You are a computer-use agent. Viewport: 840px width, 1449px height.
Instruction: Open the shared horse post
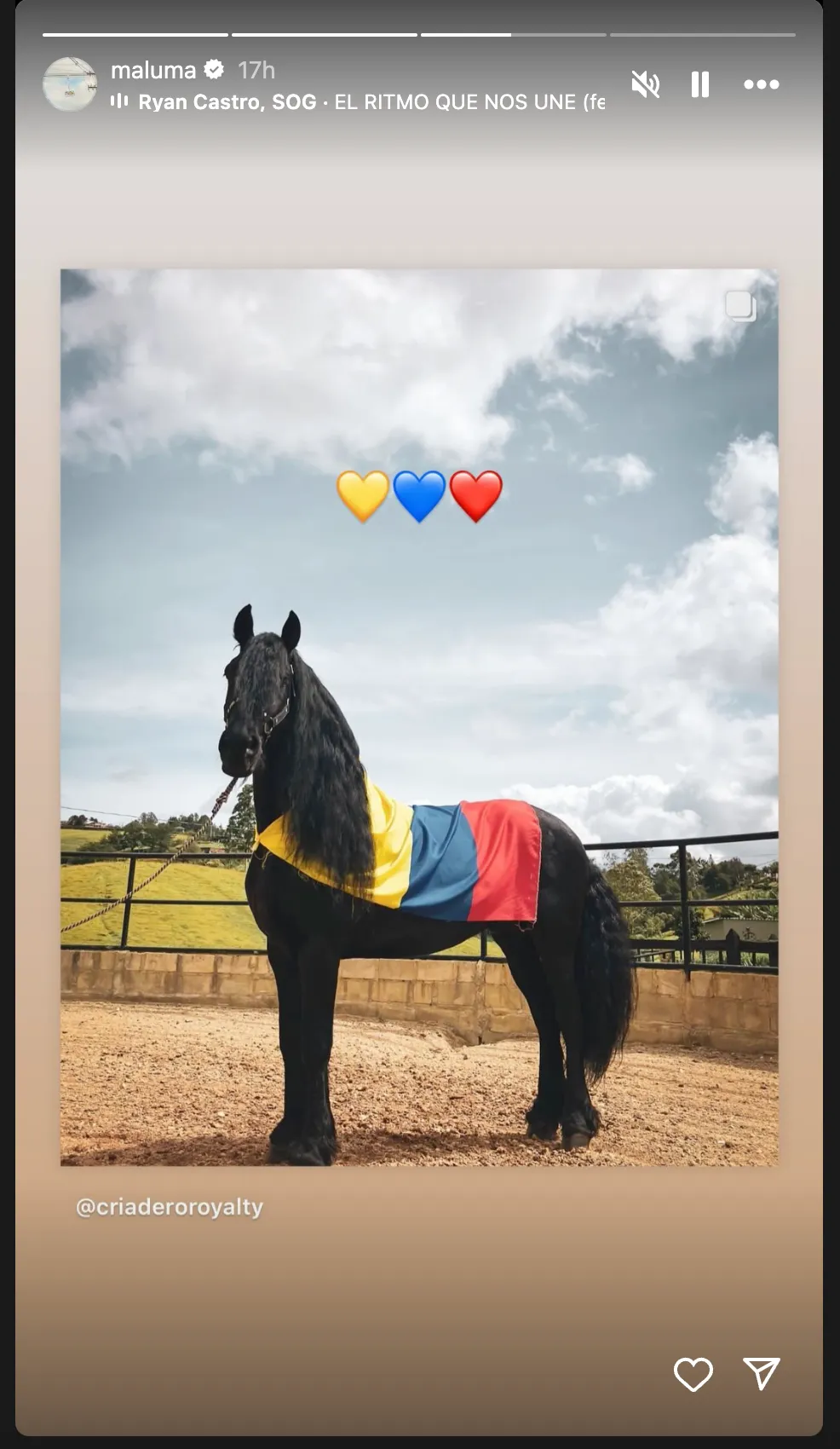coord(419,717)
